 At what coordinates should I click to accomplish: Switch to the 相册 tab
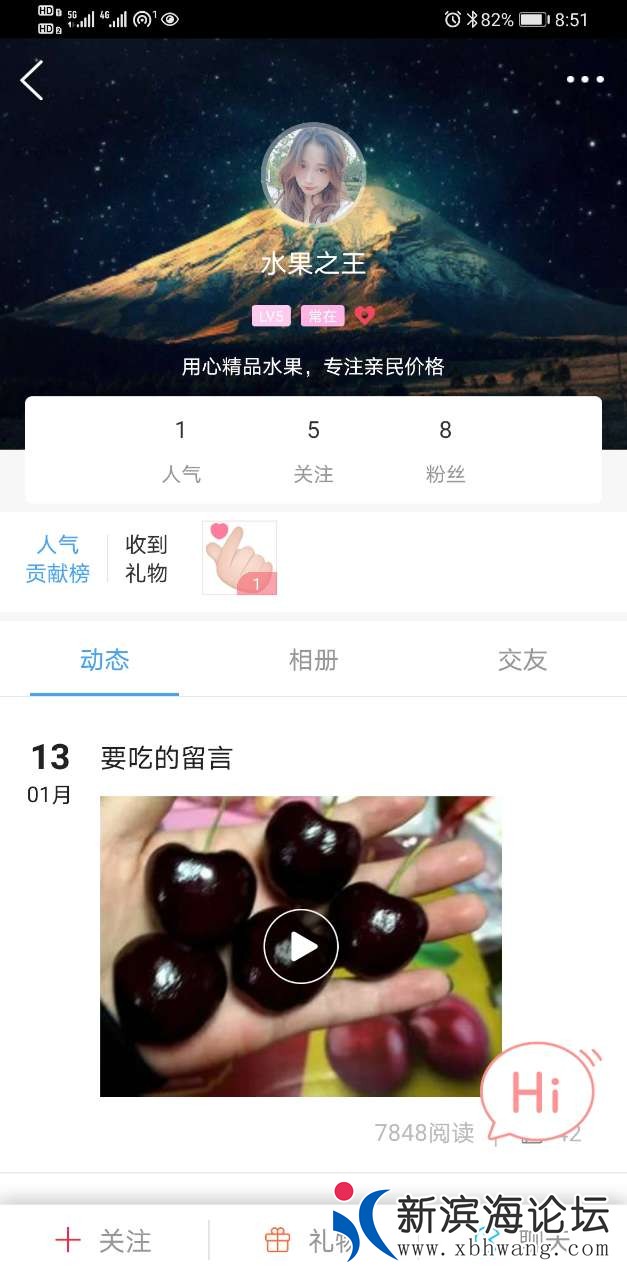313,660
